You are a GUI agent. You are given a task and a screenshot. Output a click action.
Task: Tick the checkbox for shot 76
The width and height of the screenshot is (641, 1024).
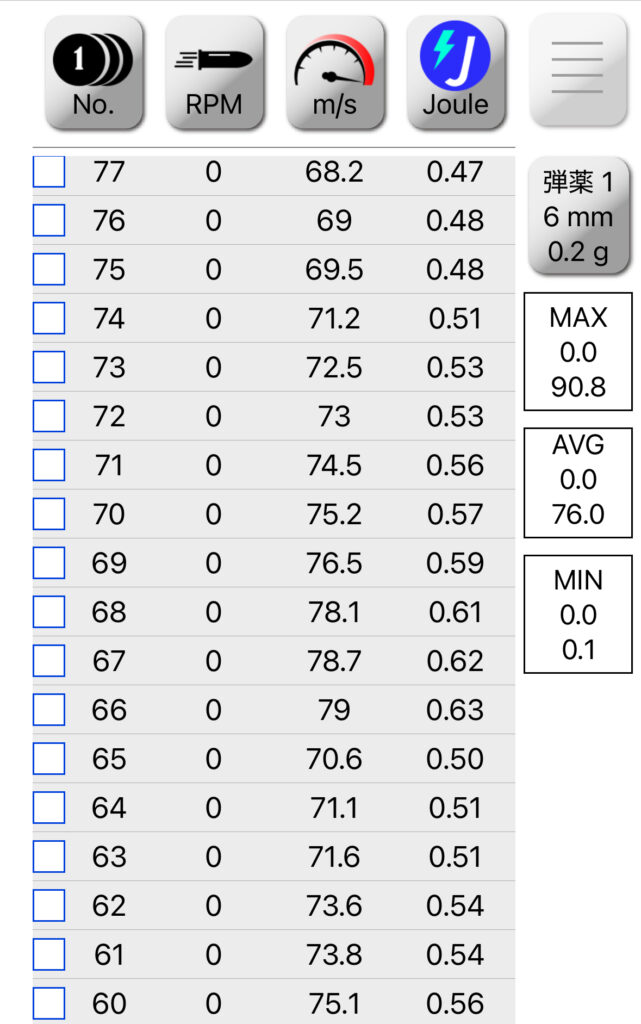tap(49, 221)
